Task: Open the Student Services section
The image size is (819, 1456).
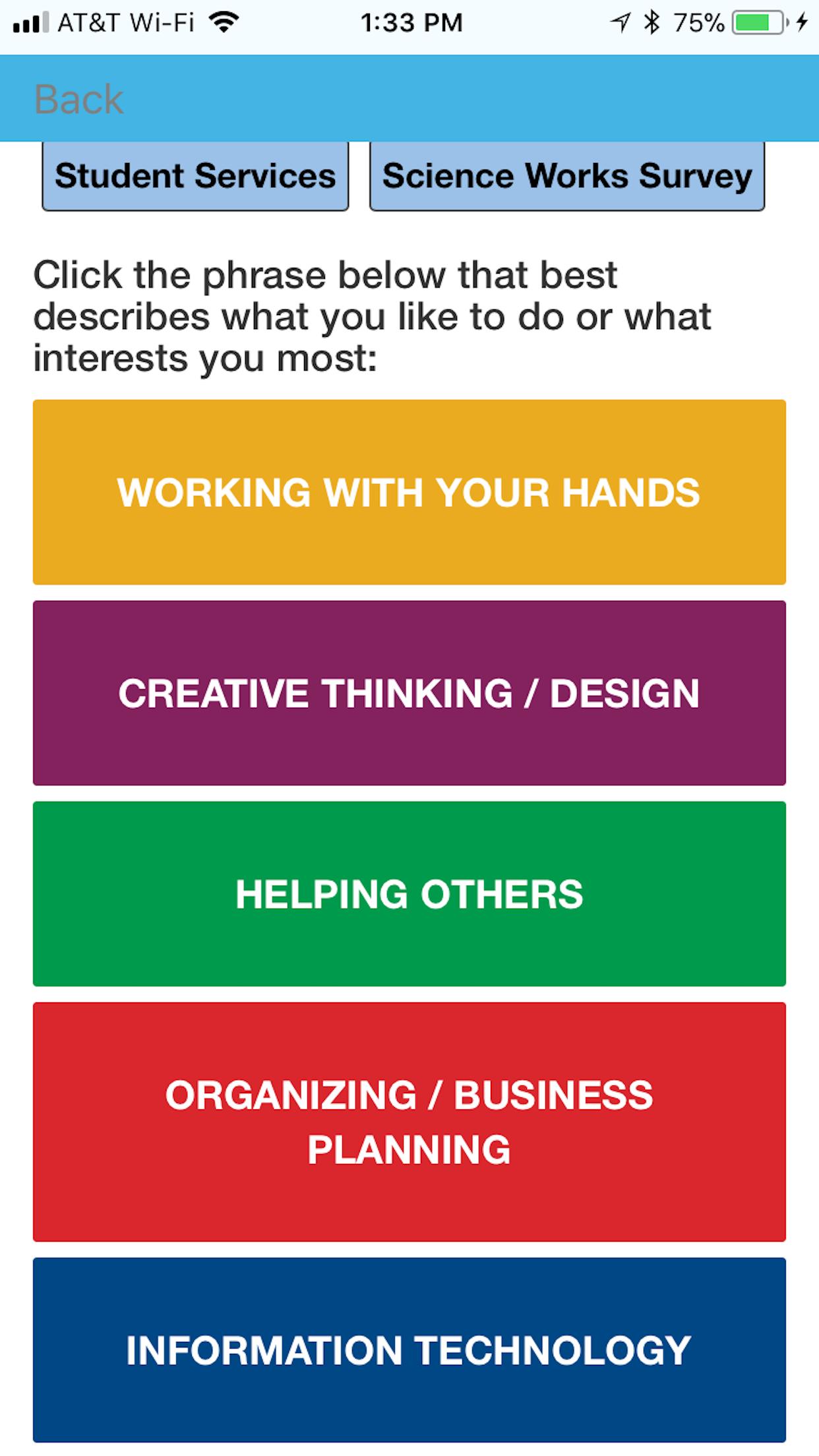Action: (x=195, y=176)
